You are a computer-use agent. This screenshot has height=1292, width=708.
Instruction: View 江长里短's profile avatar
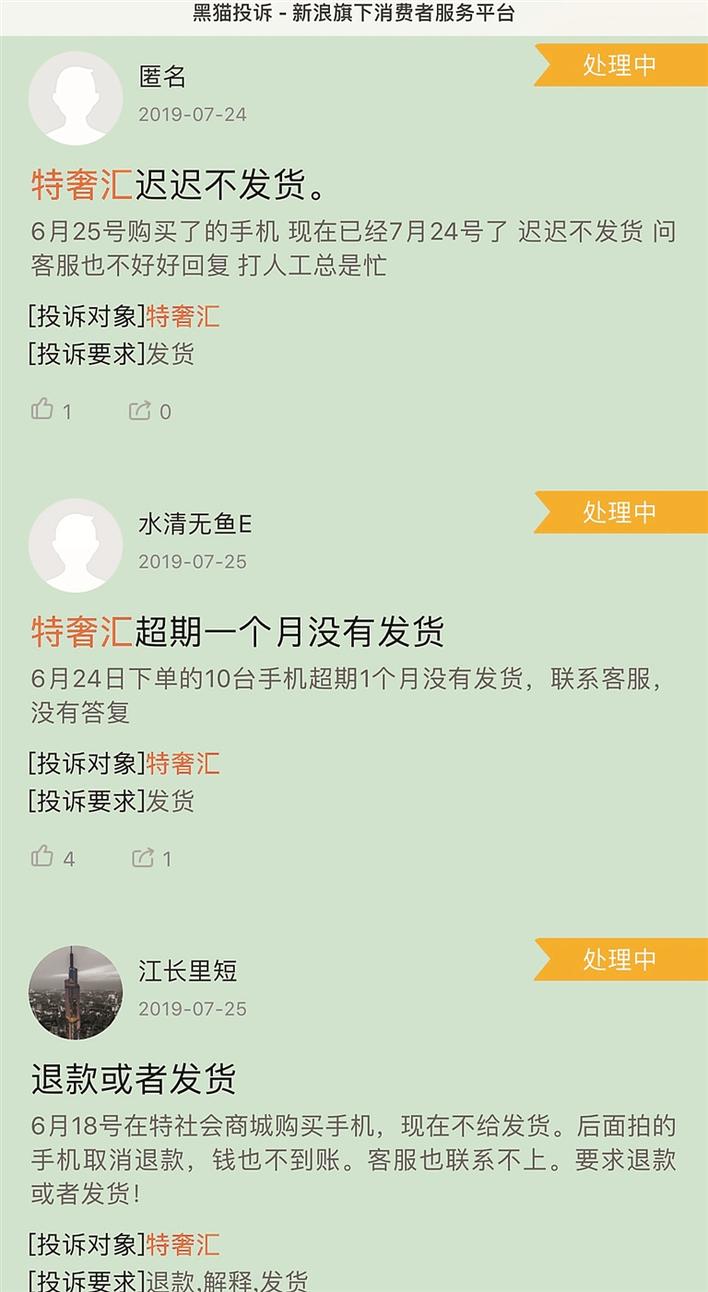point(76,992)
